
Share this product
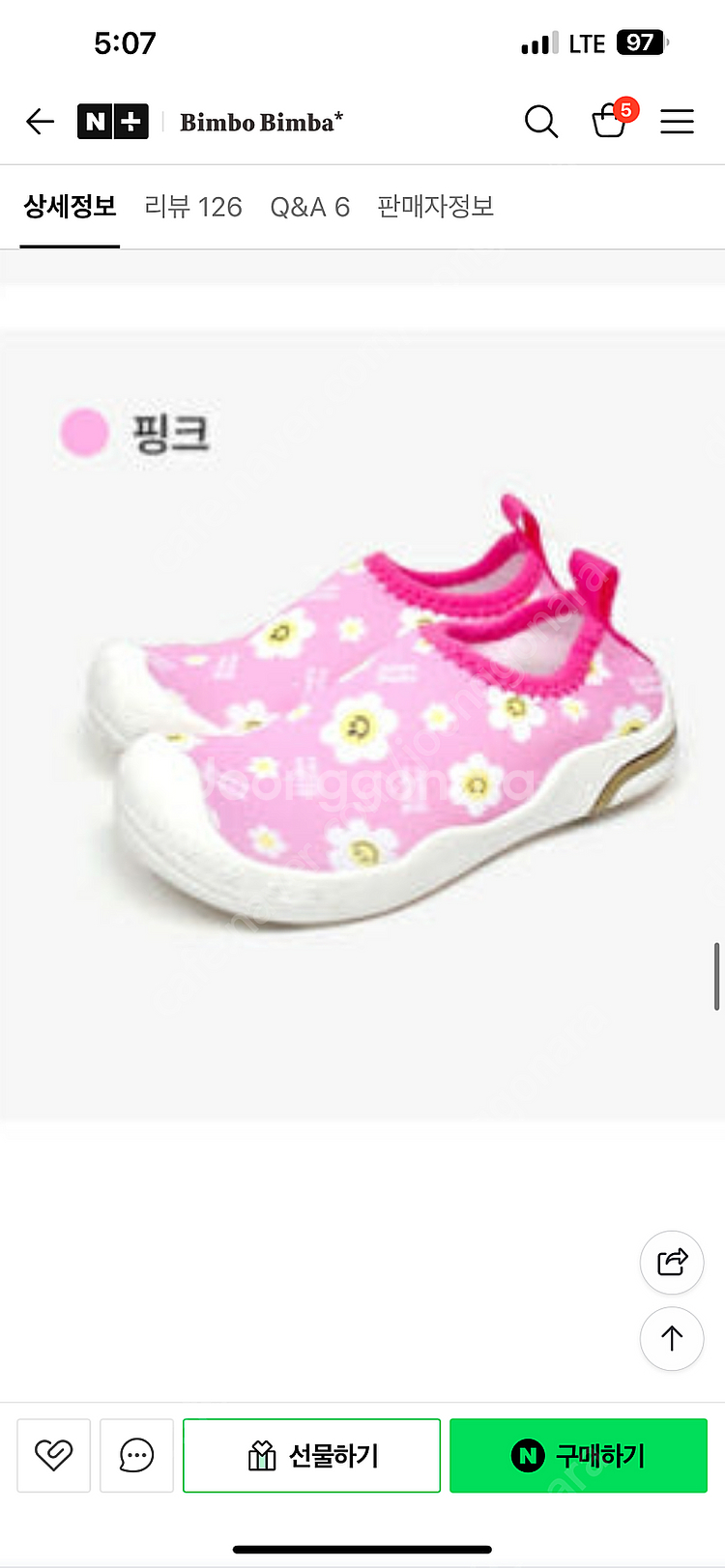point(672,1262)
